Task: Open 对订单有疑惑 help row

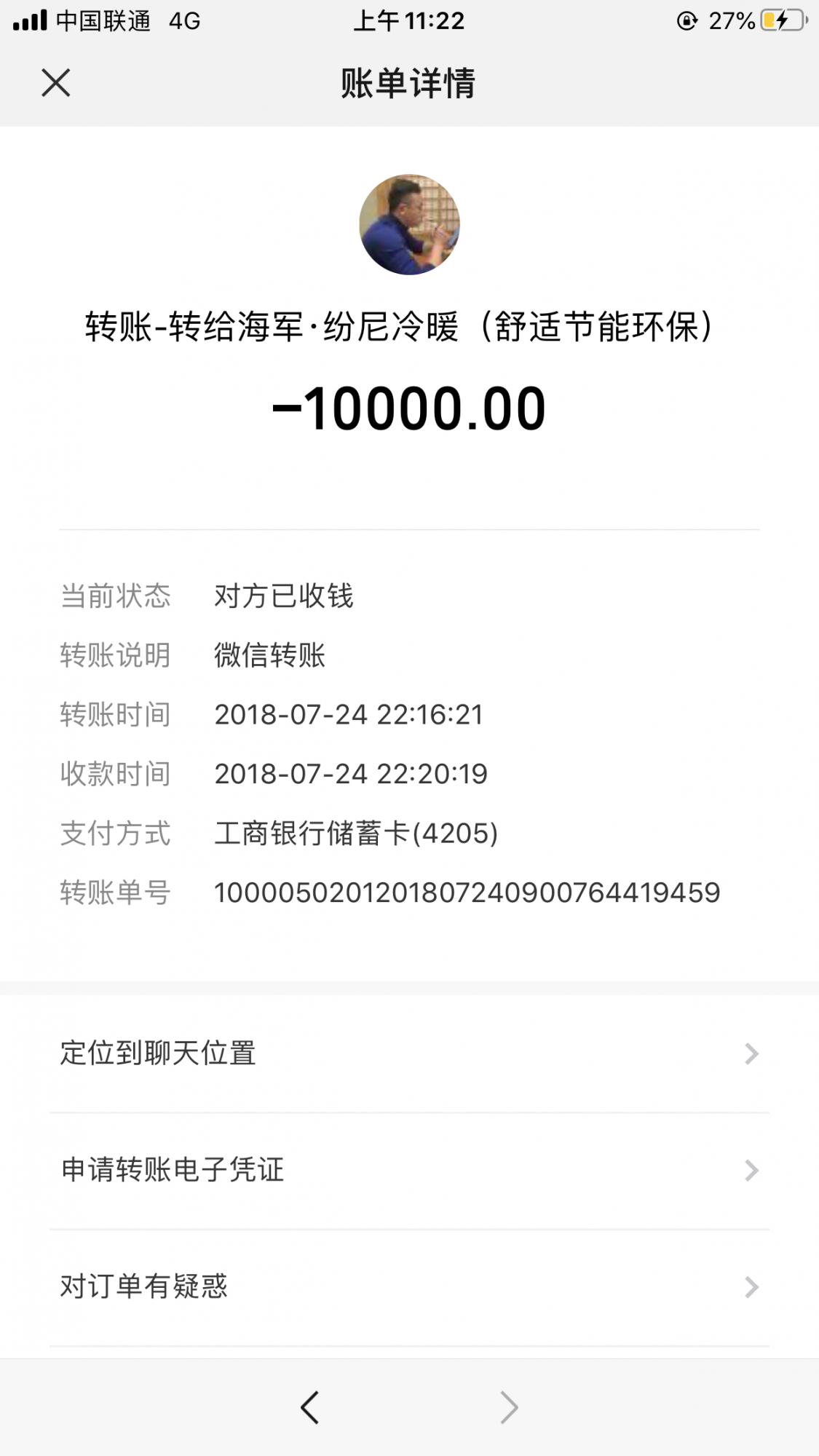Action: (x=409, y=1286)
